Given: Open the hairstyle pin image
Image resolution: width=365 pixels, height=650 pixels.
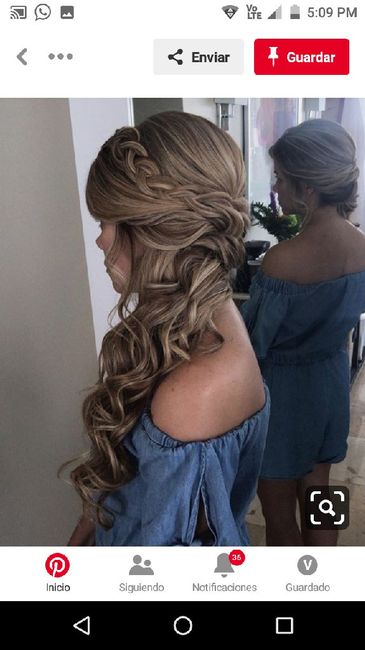Looking at the screenshot, I should pyautogui.click(x=182, y=322).
